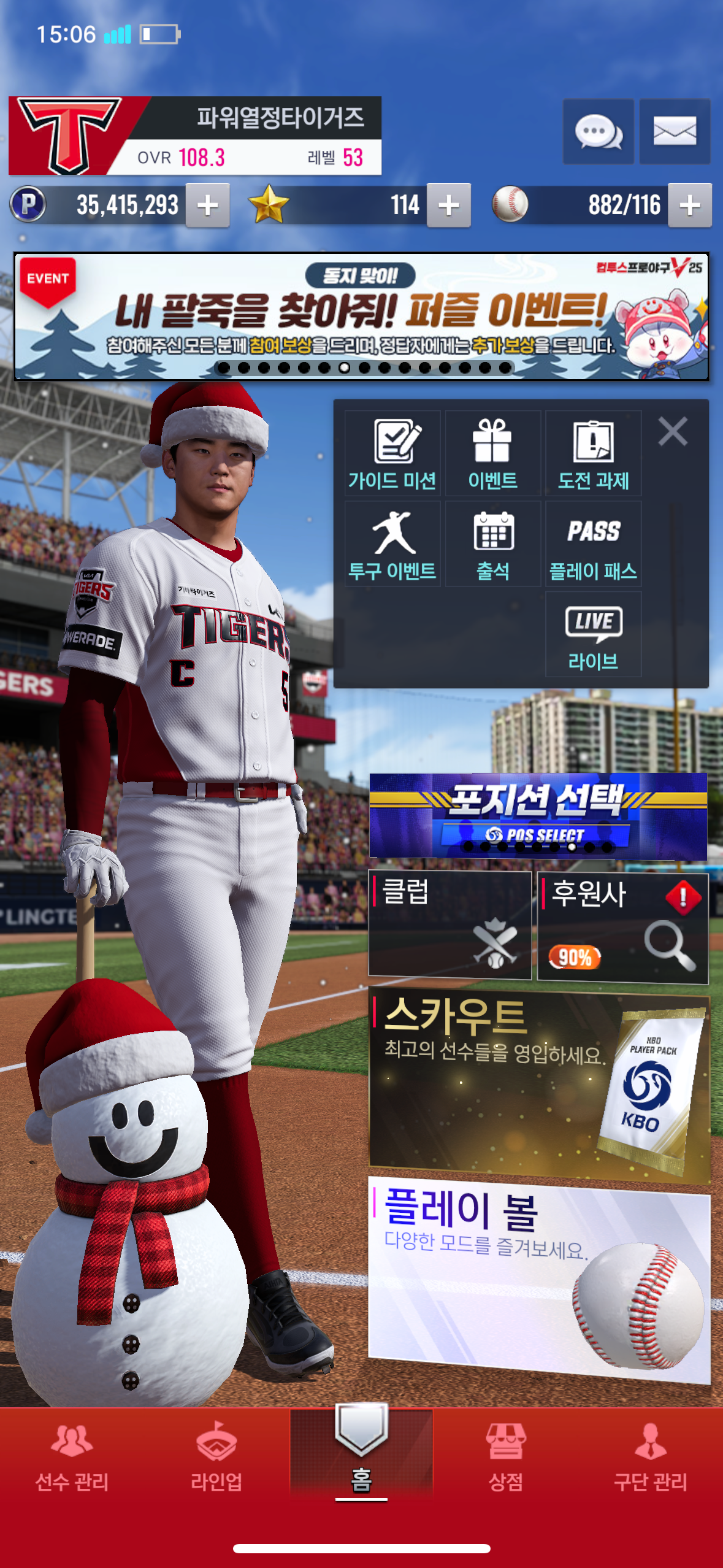723x1568 pixels.
Task: Open the chat bubble icon
Action: [x=598, y=131]
